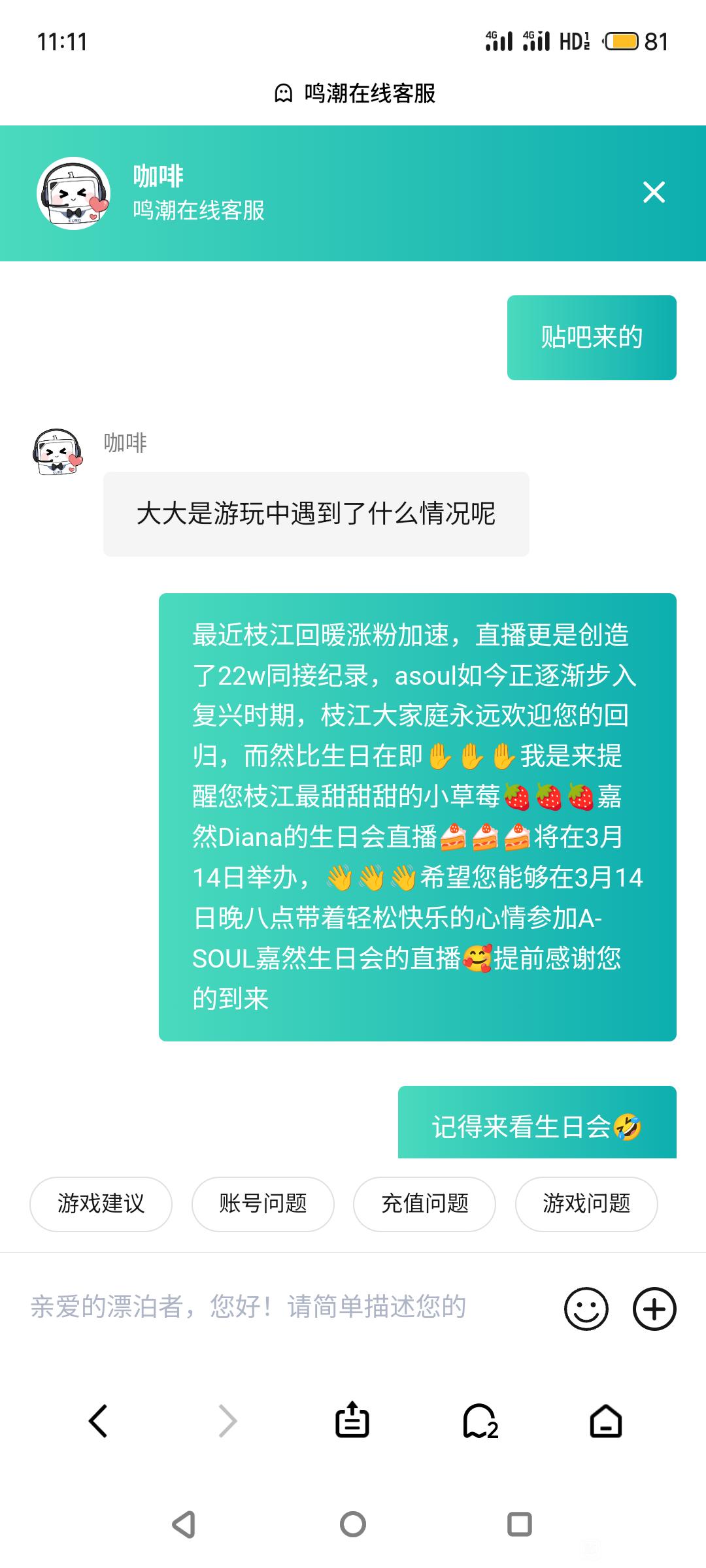
Task: Open the plus attachment menu
Action: click(654, 1309)
